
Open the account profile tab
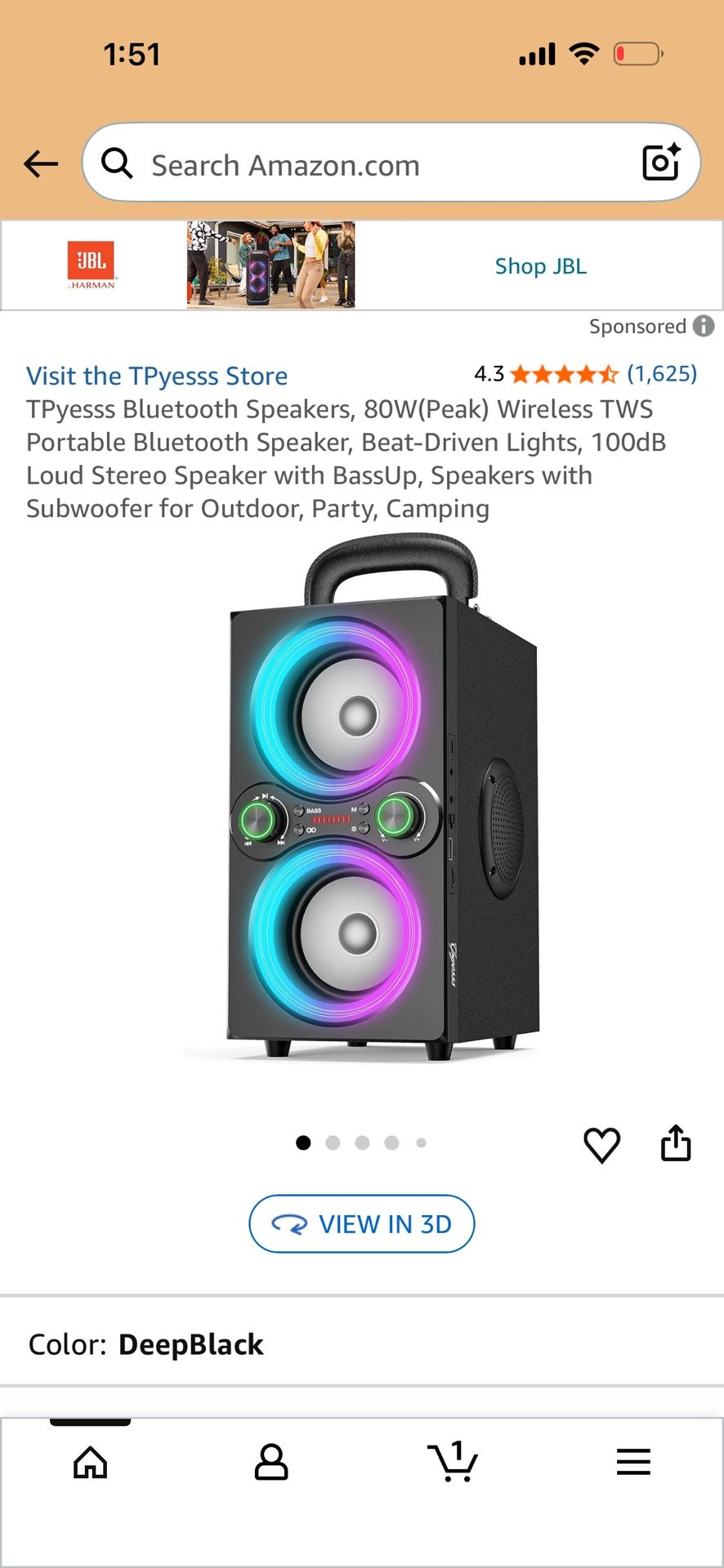pos(271,1462)
